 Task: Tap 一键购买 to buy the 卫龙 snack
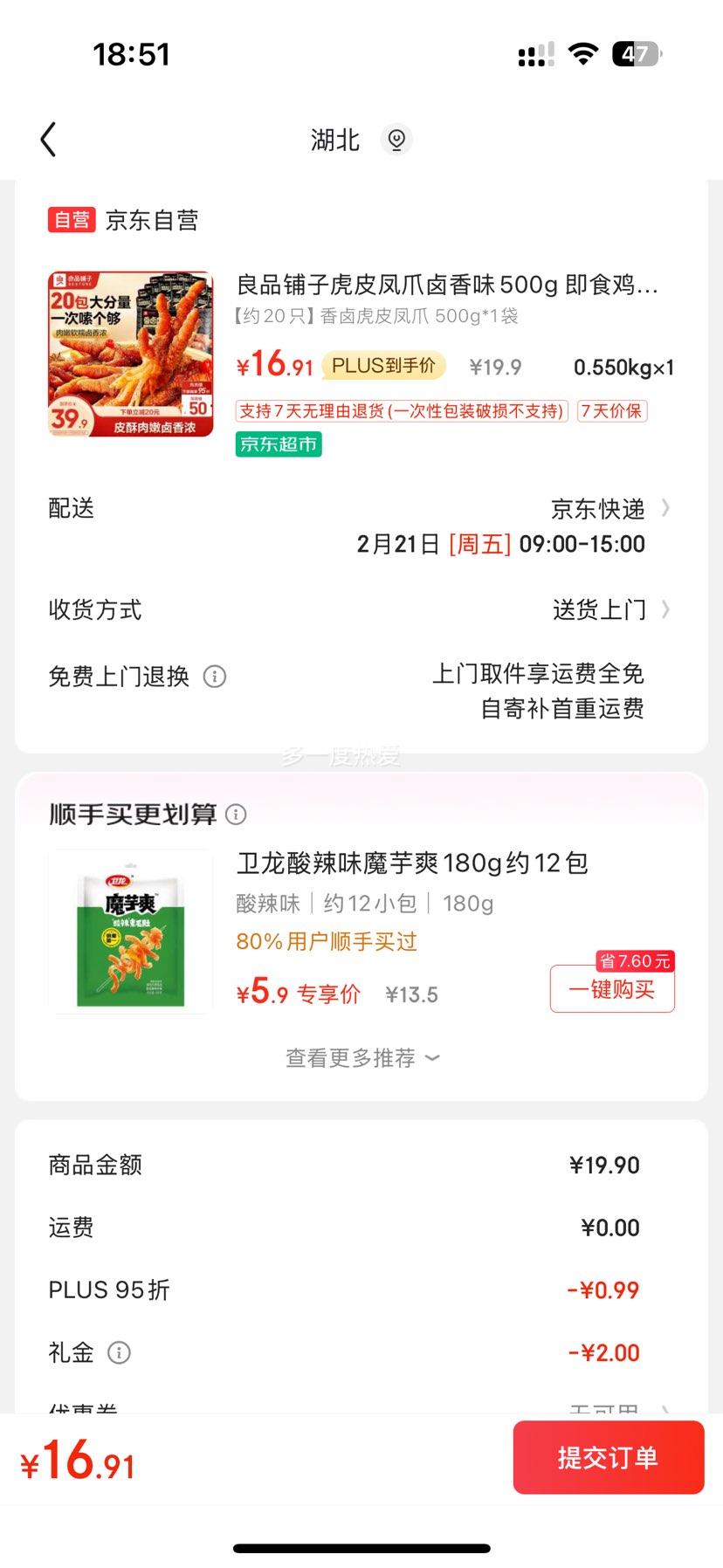[611, 989]
